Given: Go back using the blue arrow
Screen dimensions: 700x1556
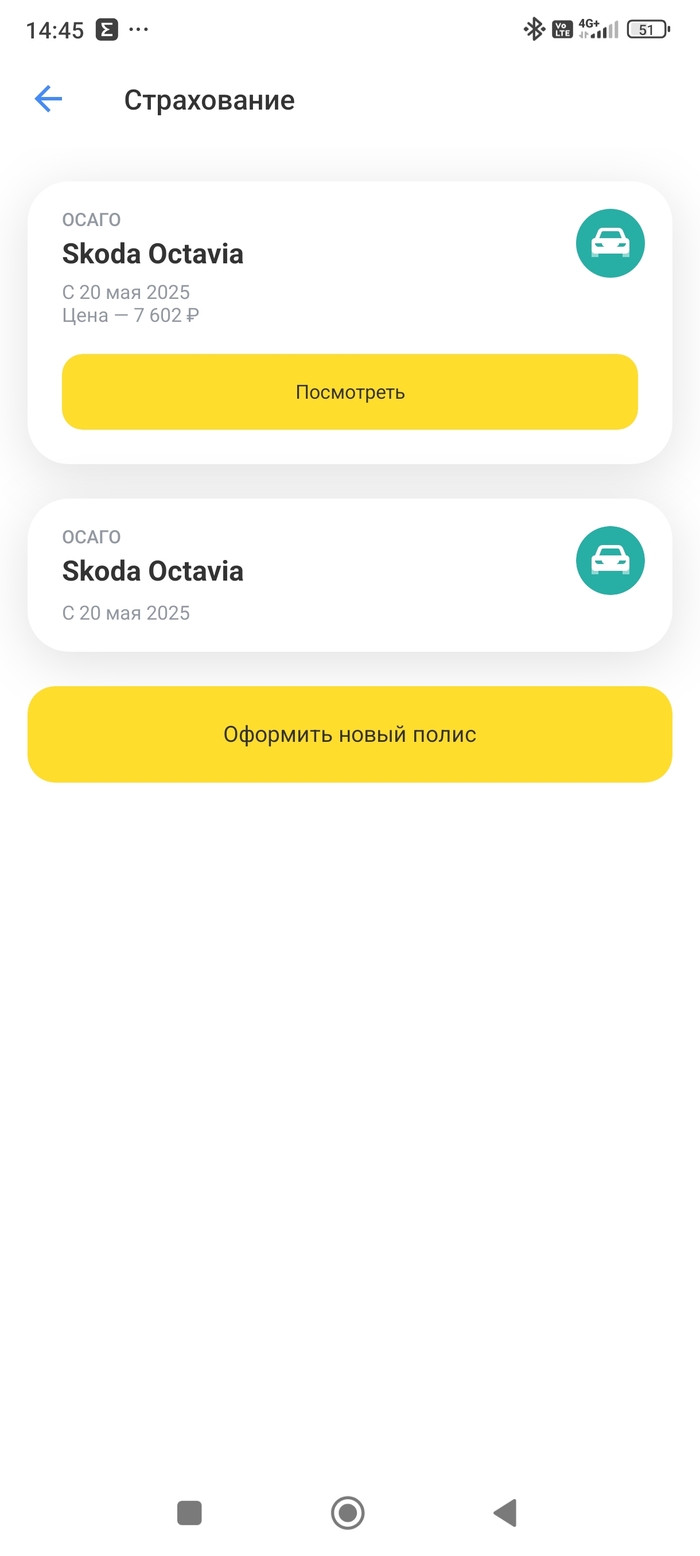Looking at the screenshot, I should click(x=48, y=99).
